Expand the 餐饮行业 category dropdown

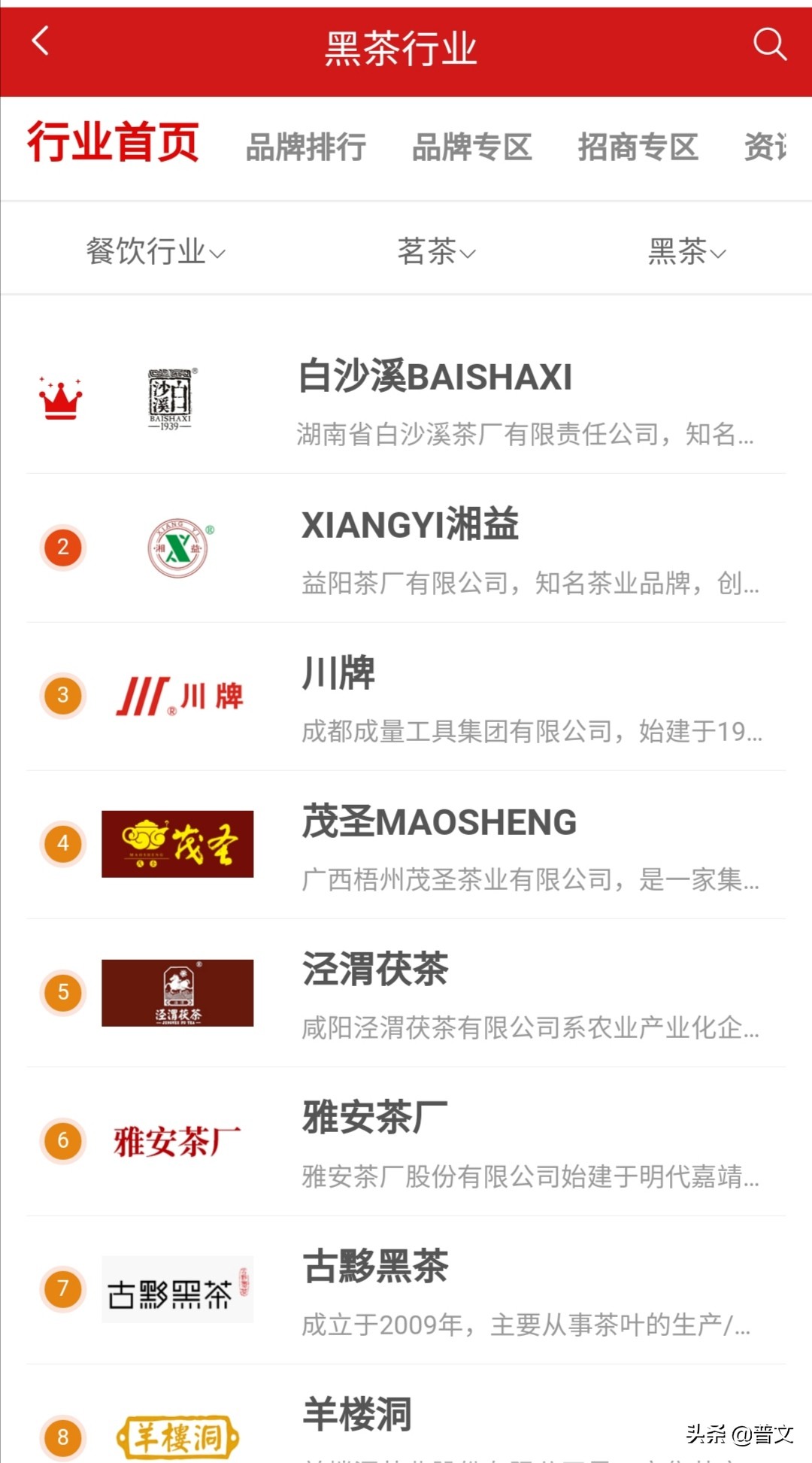click(x=153, y=252)
